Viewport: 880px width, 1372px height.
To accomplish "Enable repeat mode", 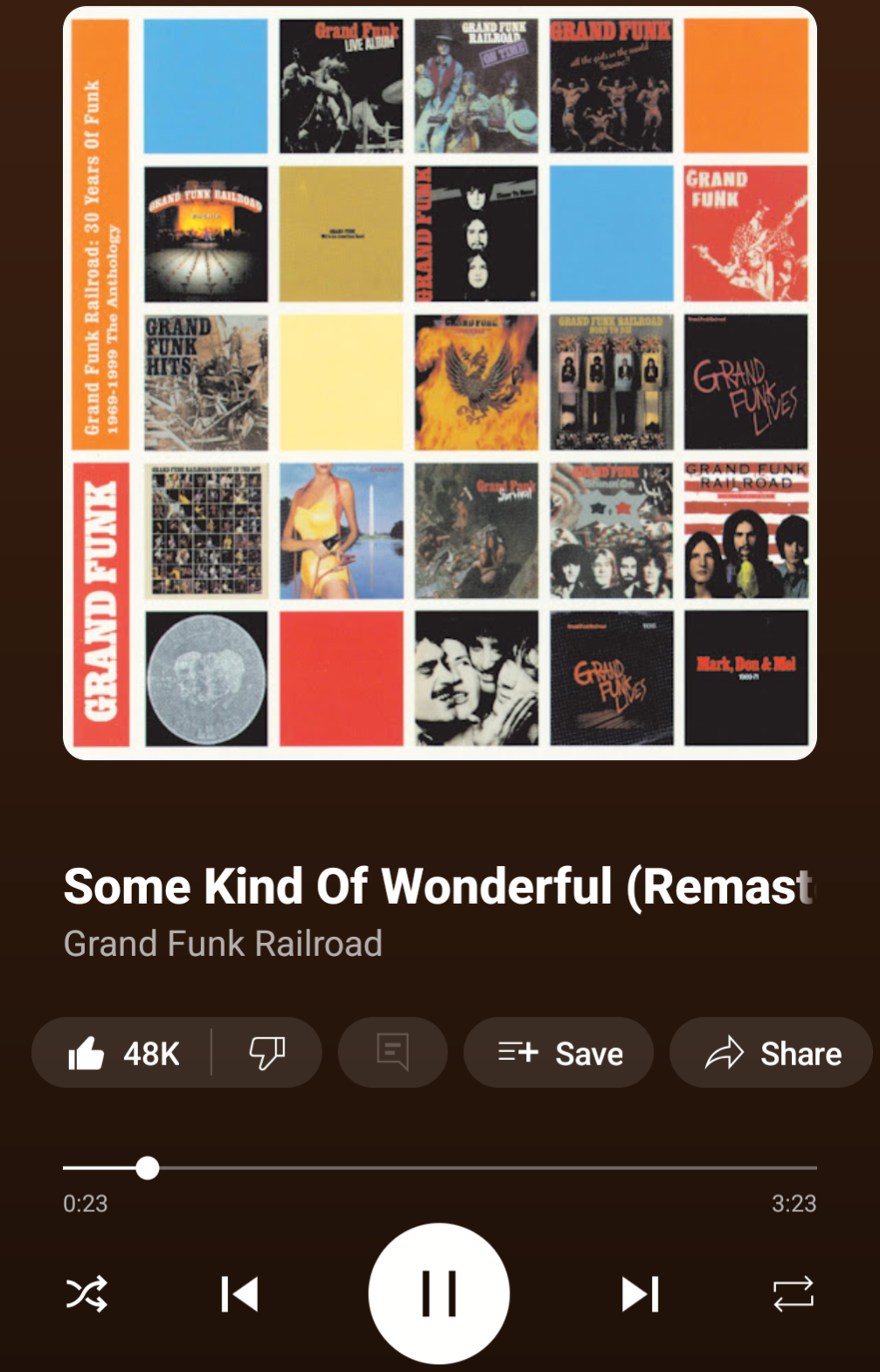I will click(x=793, y=1294).
